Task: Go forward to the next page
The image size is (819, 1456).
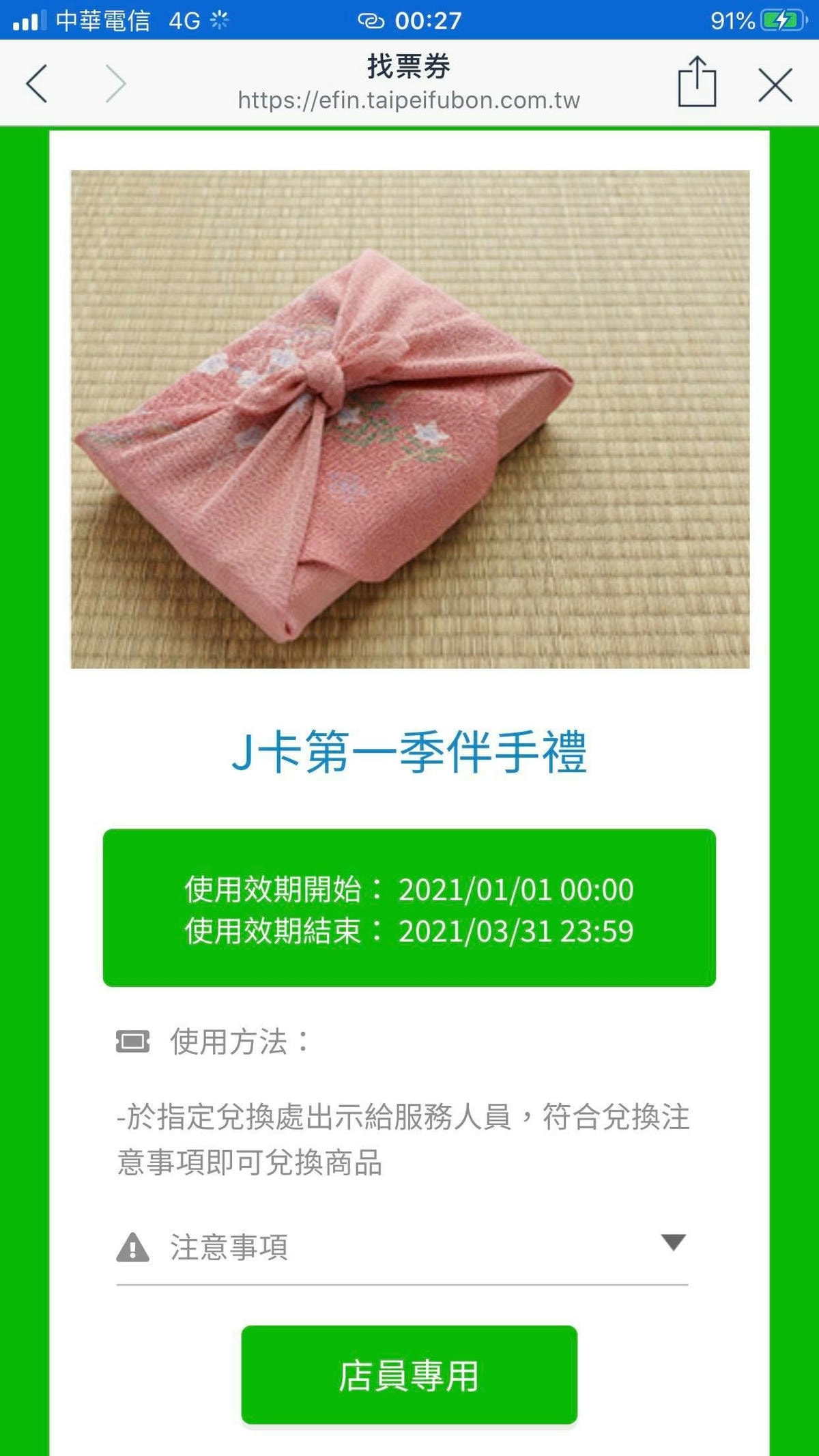Action: click(115, 84)
